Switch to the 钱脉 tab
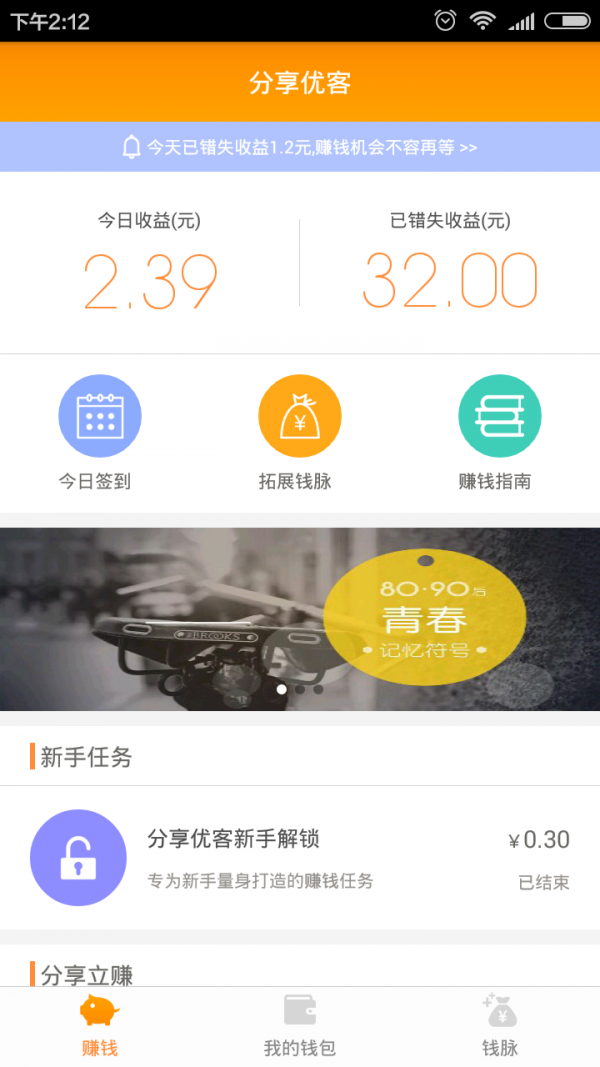600x1067 pixels. pyautogui.click(x=499, y=1027)
